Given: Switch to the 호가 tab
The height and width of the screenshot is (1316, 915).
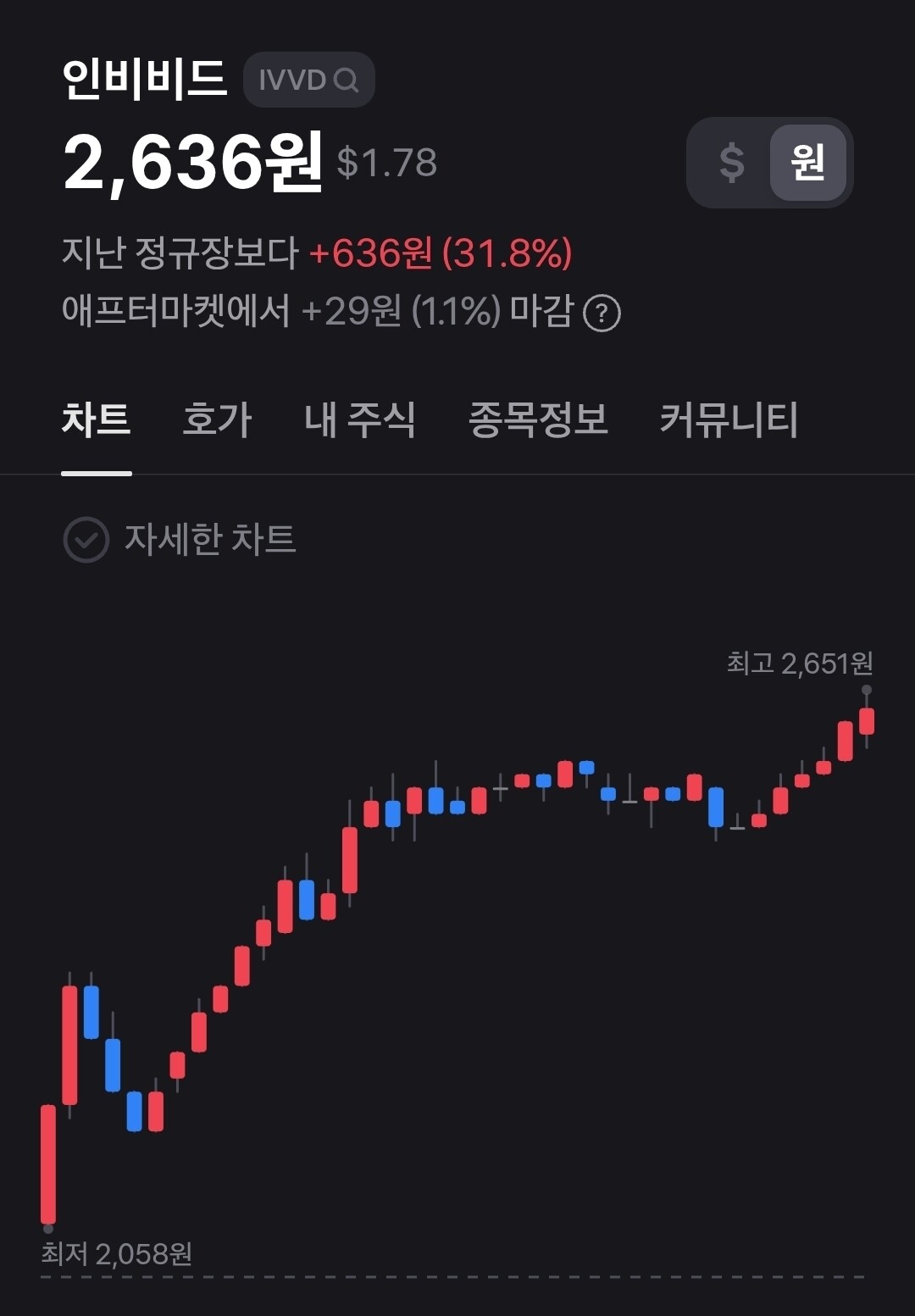Looking at the screenshot, I should pyautogui.click(x=218, y=419).
